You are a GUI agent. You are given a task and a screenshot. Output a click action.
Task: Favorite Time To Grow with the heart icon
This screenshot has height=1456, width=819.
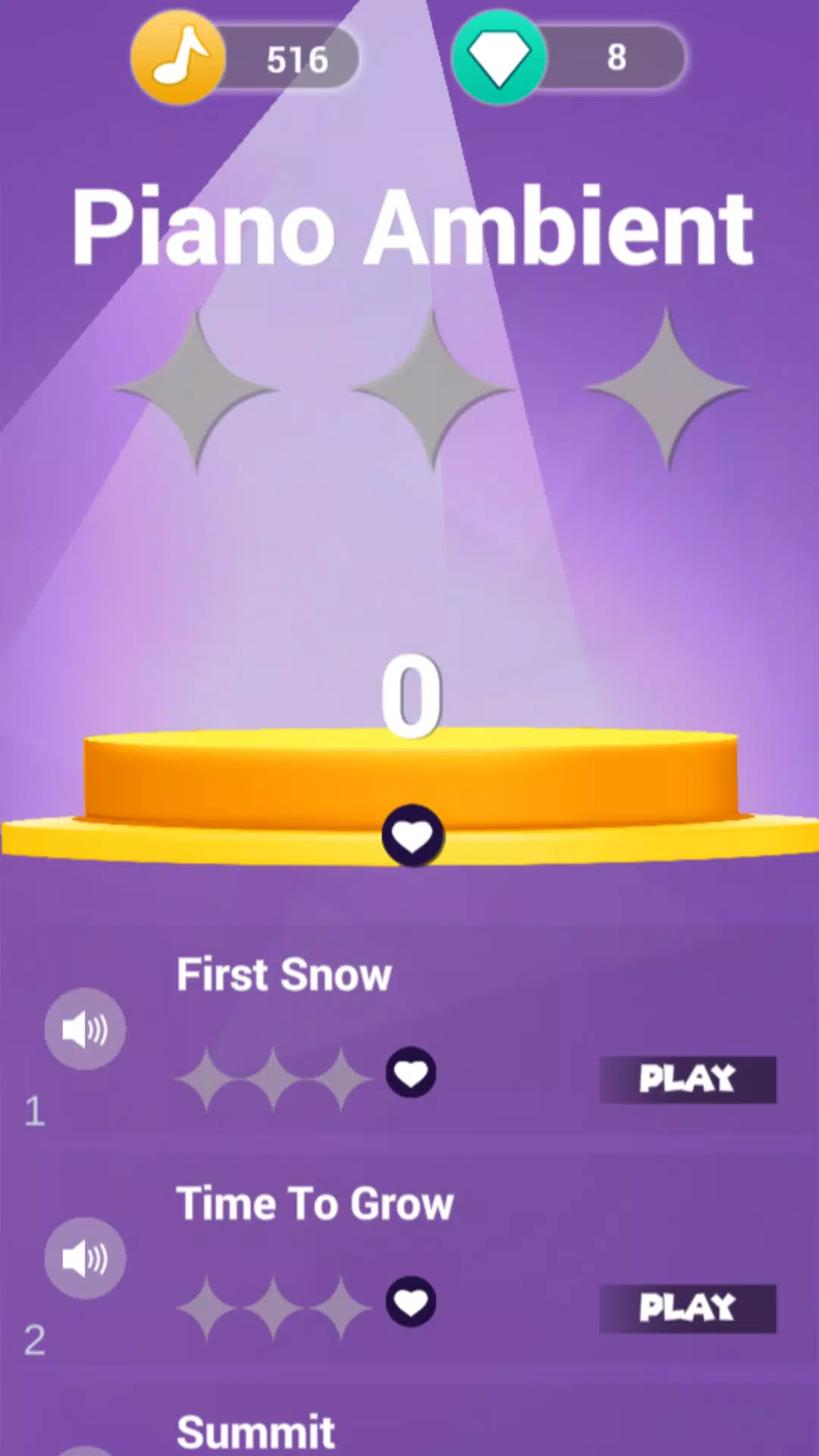[x=411, y=1301]
